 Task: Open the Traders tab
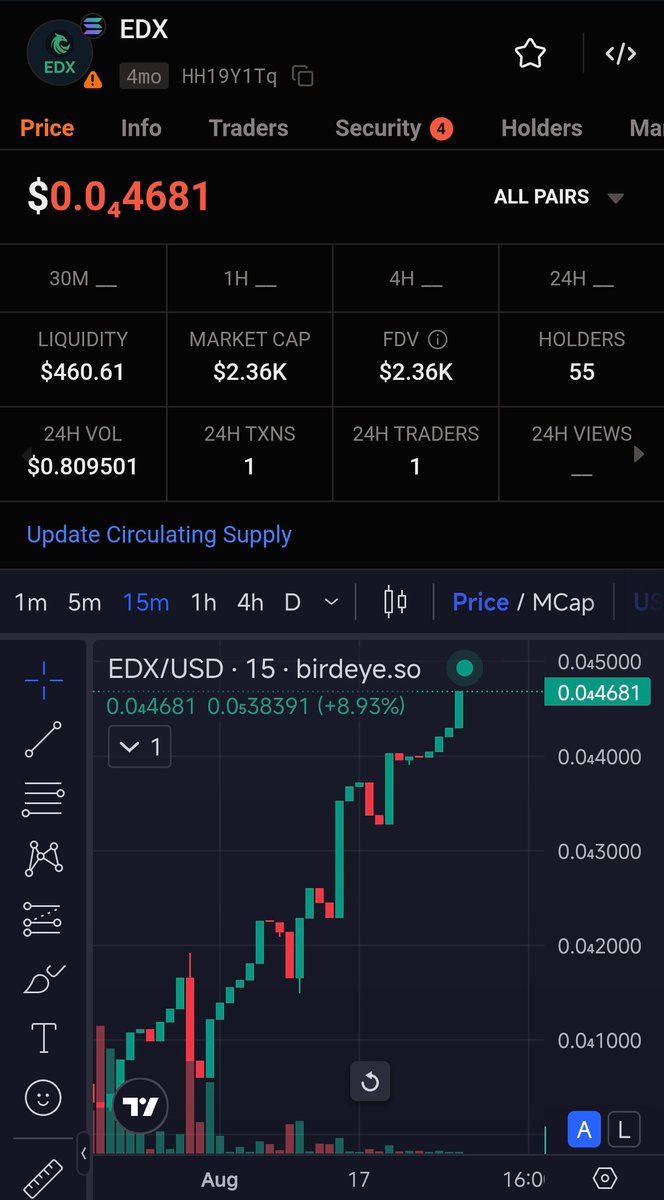click(x=248, y=128)
